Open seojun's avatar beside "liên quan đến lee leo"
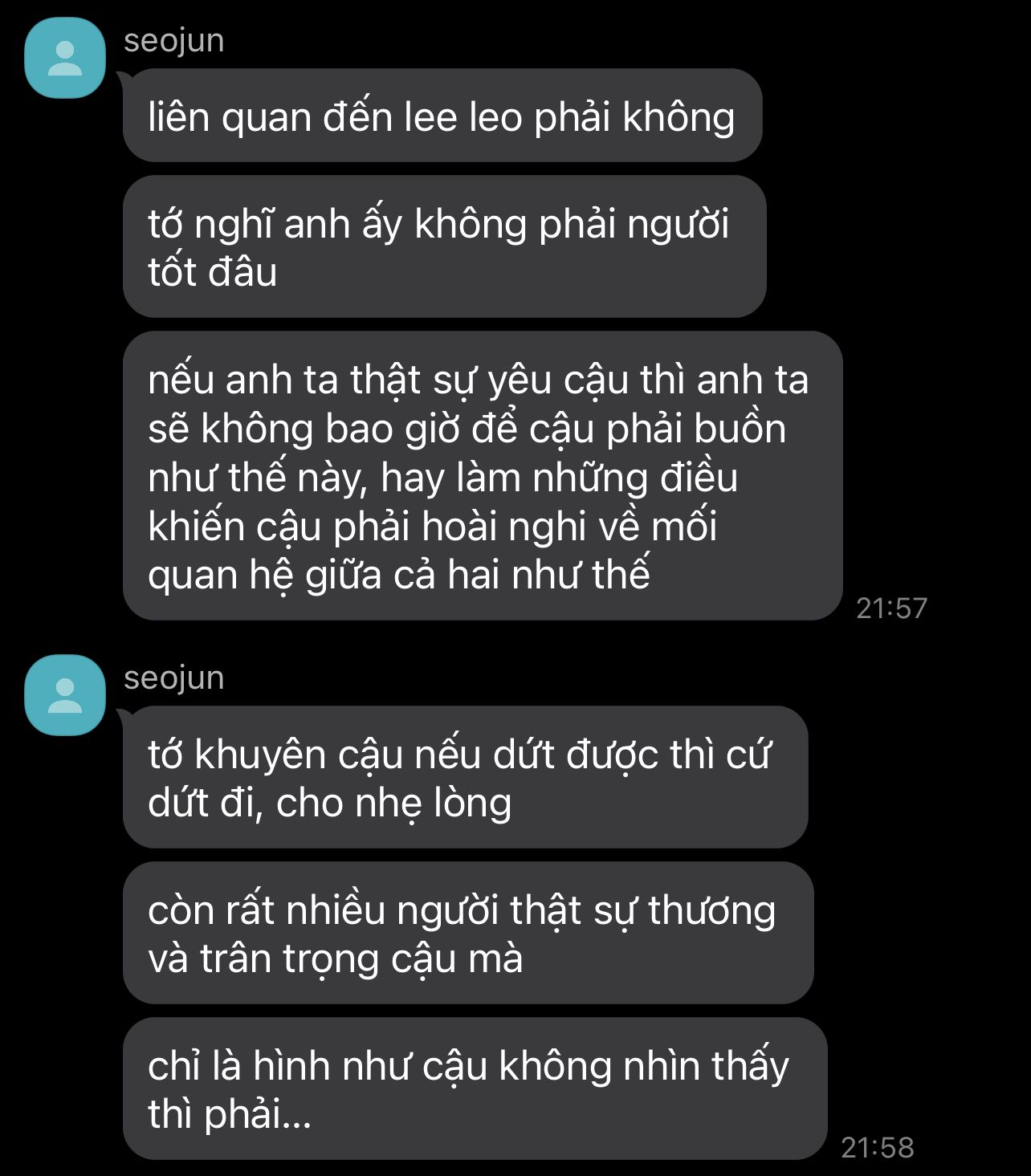Screen dimensions: 1031x1176 point(65,58)
